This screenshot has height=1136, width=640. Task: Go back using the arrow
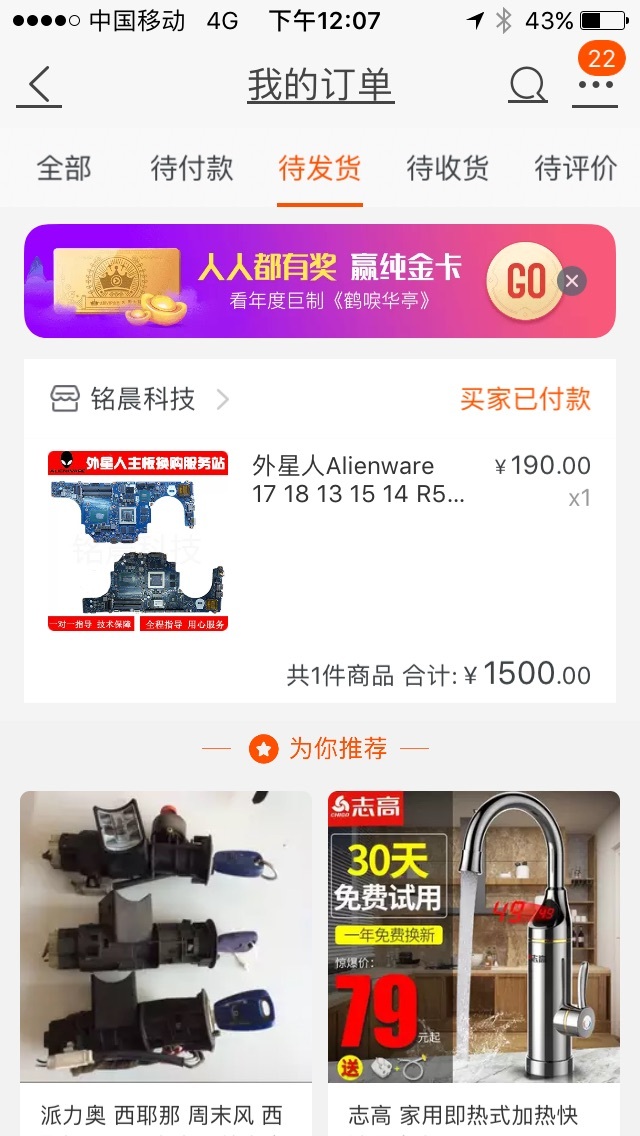[x=39, y=85]
